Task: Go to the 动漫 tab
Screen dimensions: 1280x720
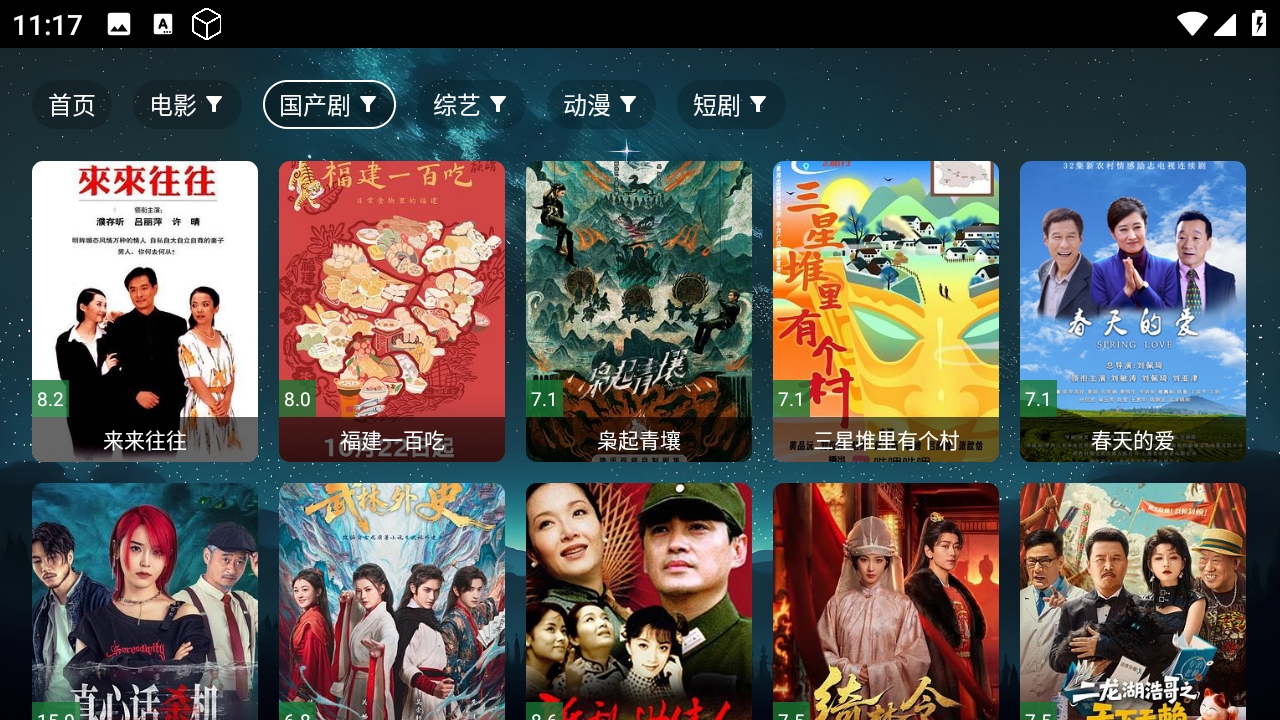Action: [x=601, y=105]
